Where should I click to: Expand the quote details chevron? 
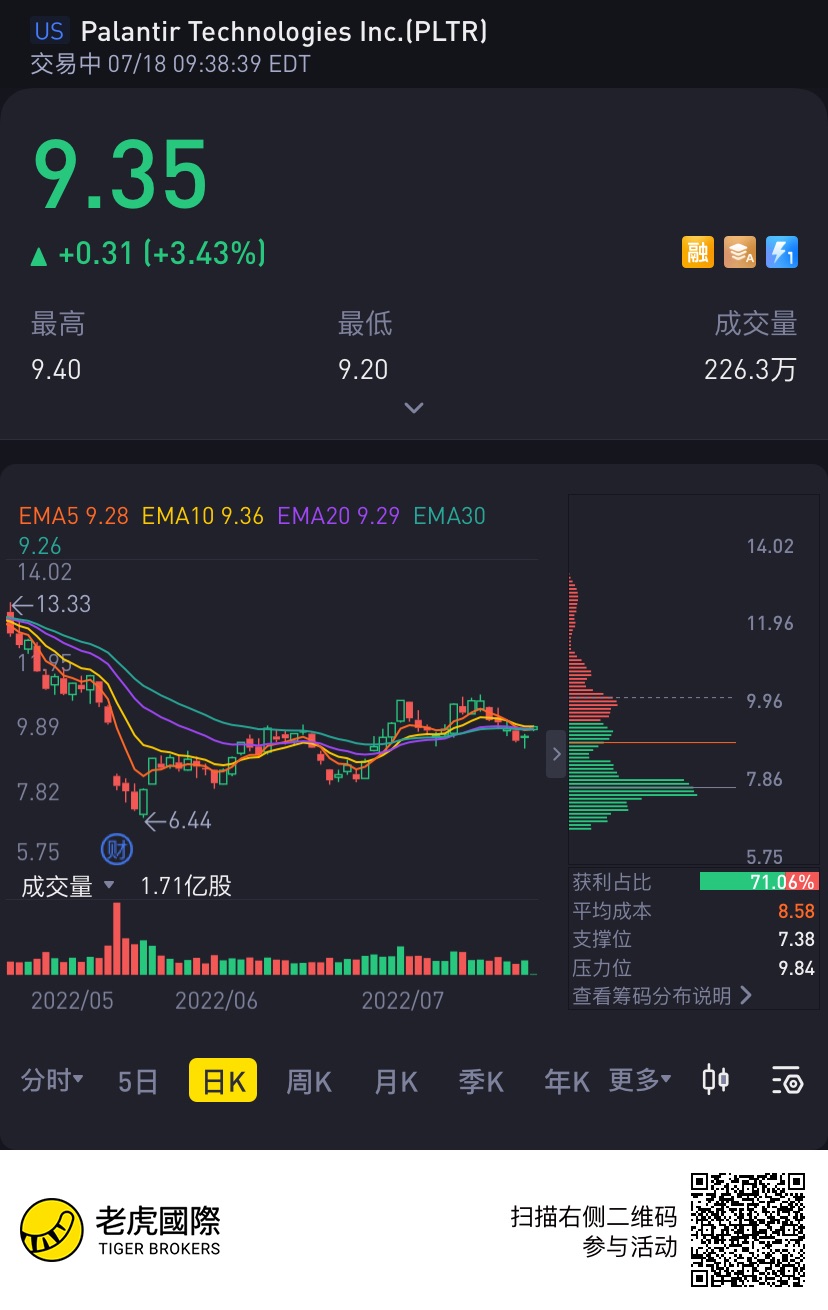click(x=414, y=408)
